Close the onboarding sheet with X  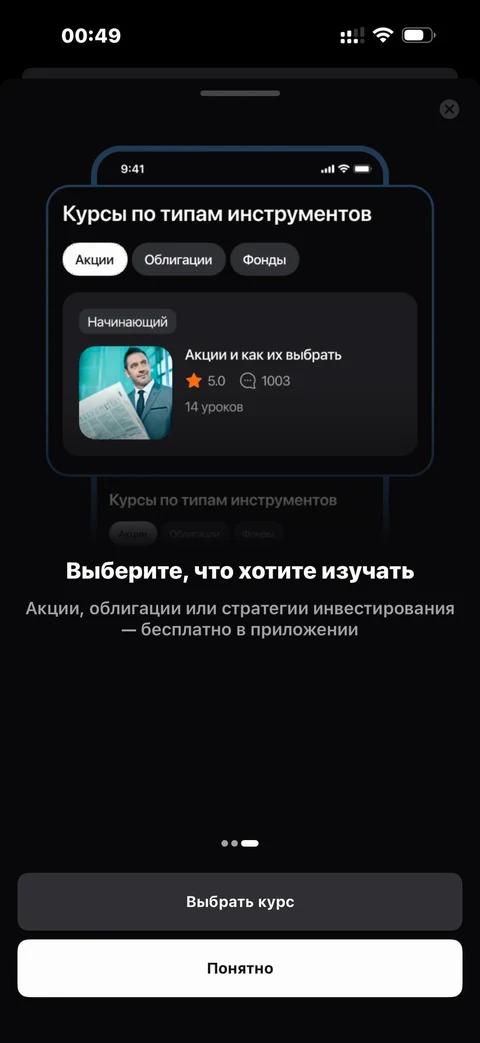[449, 109]
